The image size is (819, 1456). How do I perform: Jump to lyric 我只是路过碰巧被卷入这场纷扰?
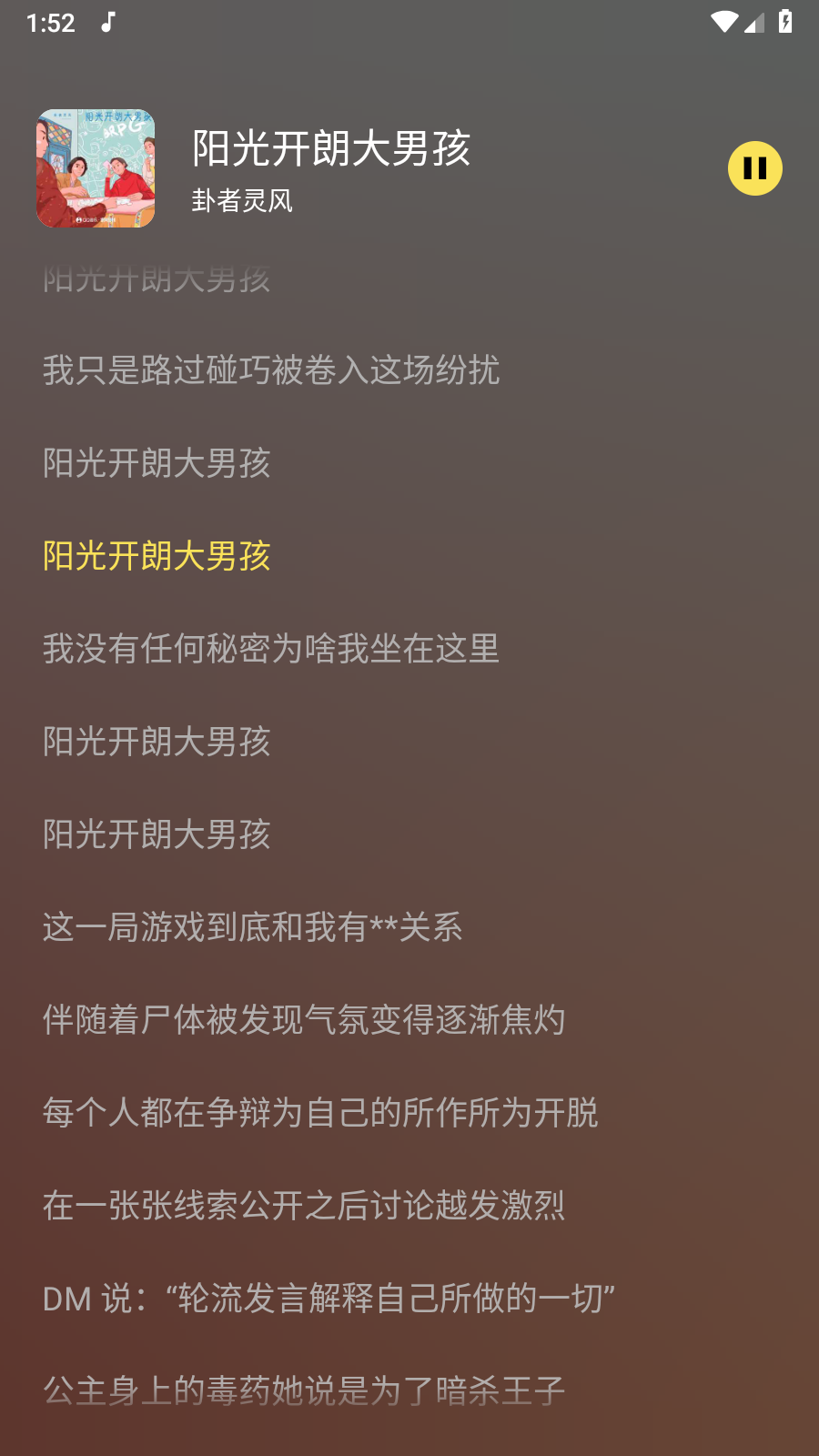pos(271,370)
